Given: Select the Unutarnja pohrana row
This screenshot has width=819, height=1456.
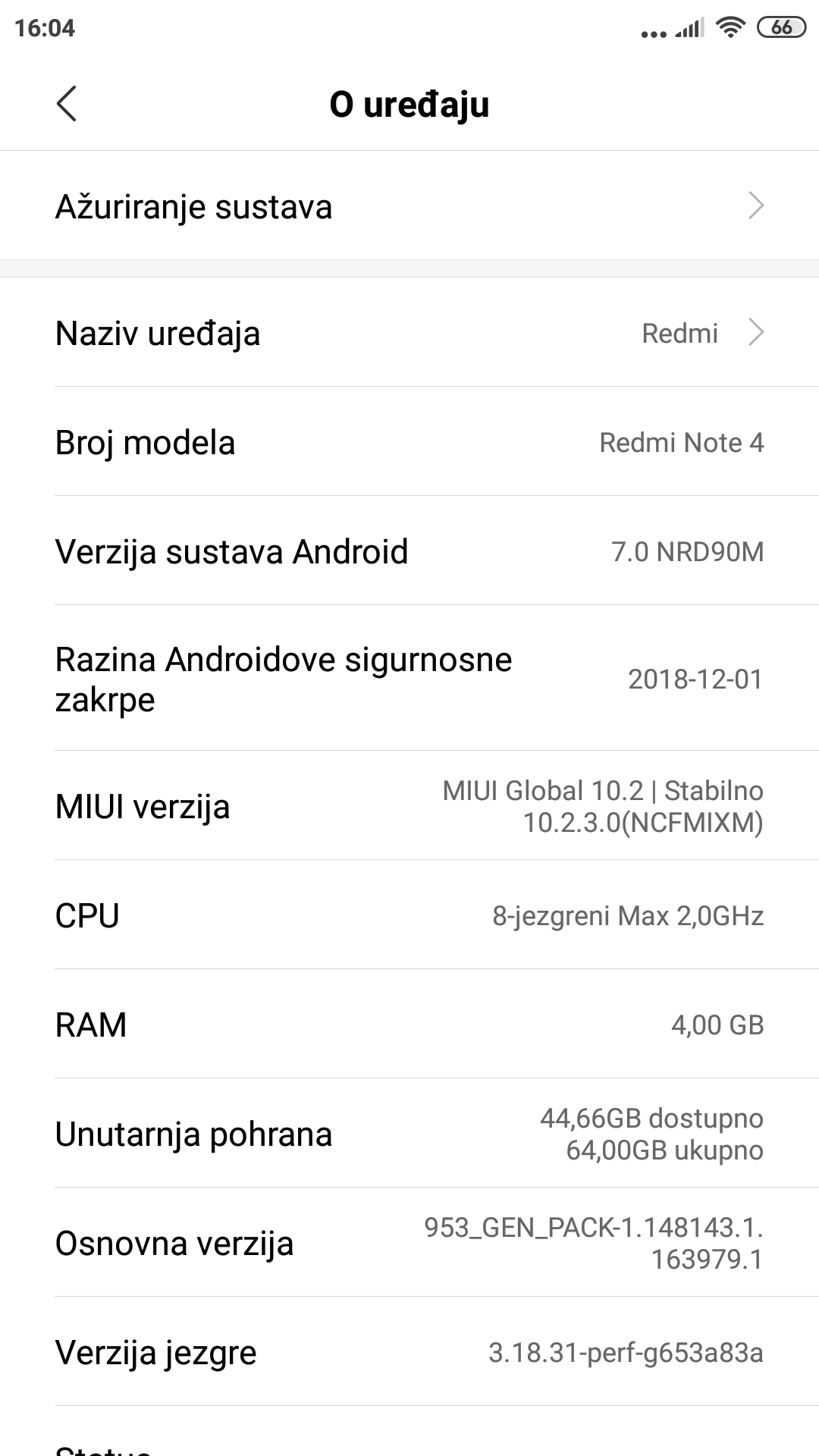Looking at the screenshot, I should coord(409,1133).
